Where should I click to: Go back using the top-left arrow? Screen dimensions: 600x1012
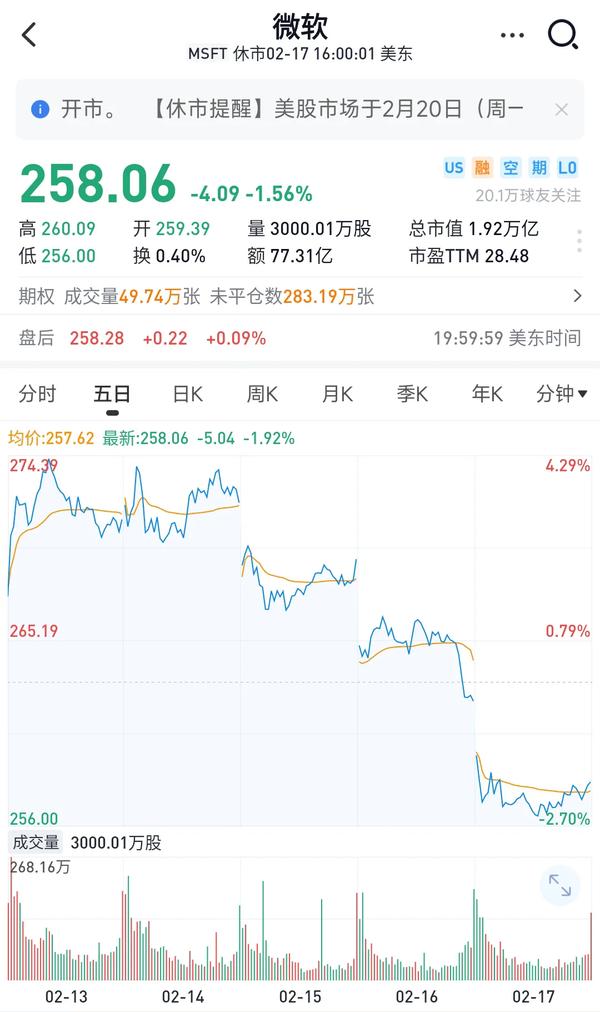pos(29,35)
